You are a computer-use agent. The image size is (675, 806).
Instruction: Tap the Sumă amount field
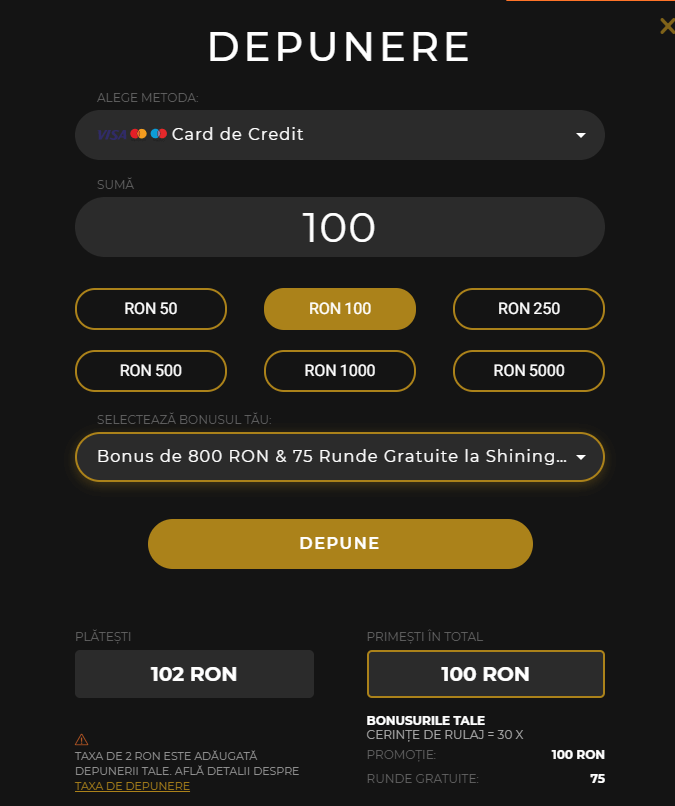tap(339, 228)
